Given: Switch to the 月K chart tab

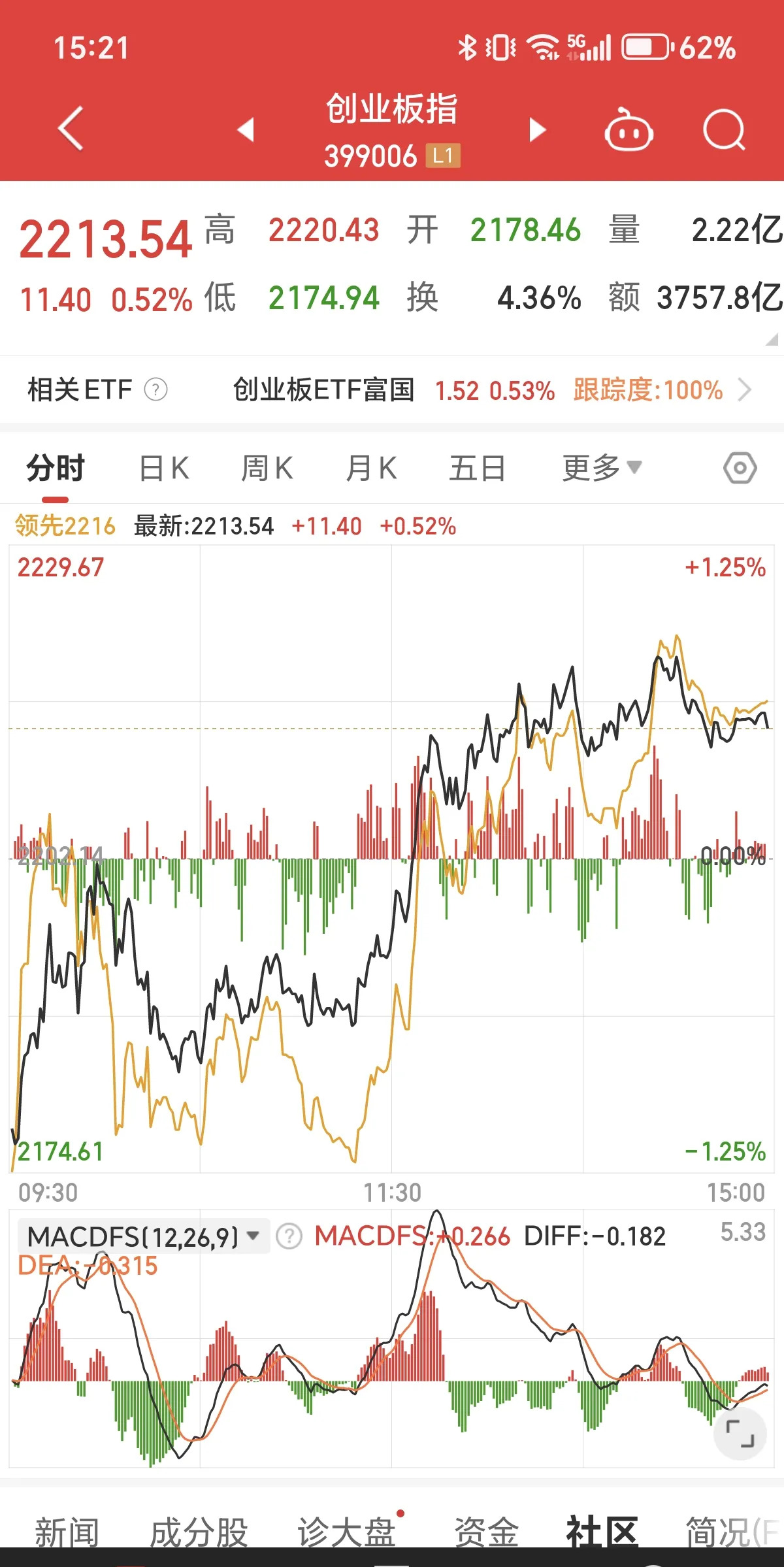Looking at the screenshot, I should (370, 467).
